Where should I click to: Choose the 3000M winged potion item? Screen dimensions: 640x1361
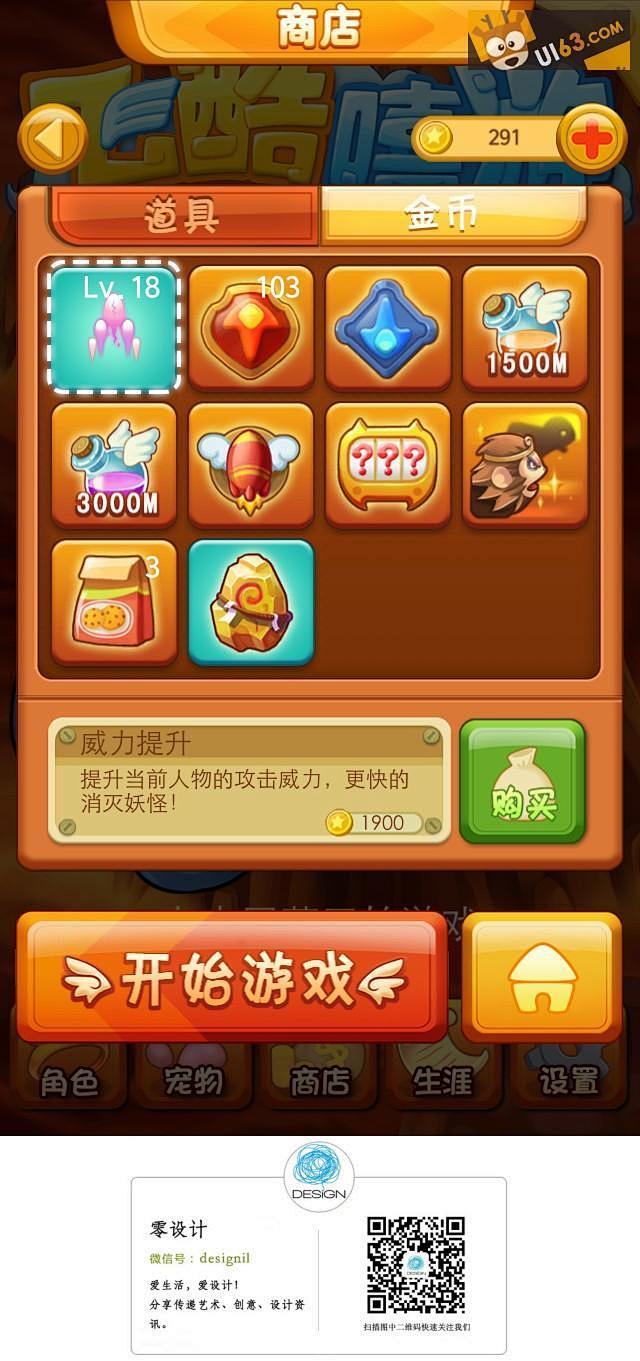(114, 465)
